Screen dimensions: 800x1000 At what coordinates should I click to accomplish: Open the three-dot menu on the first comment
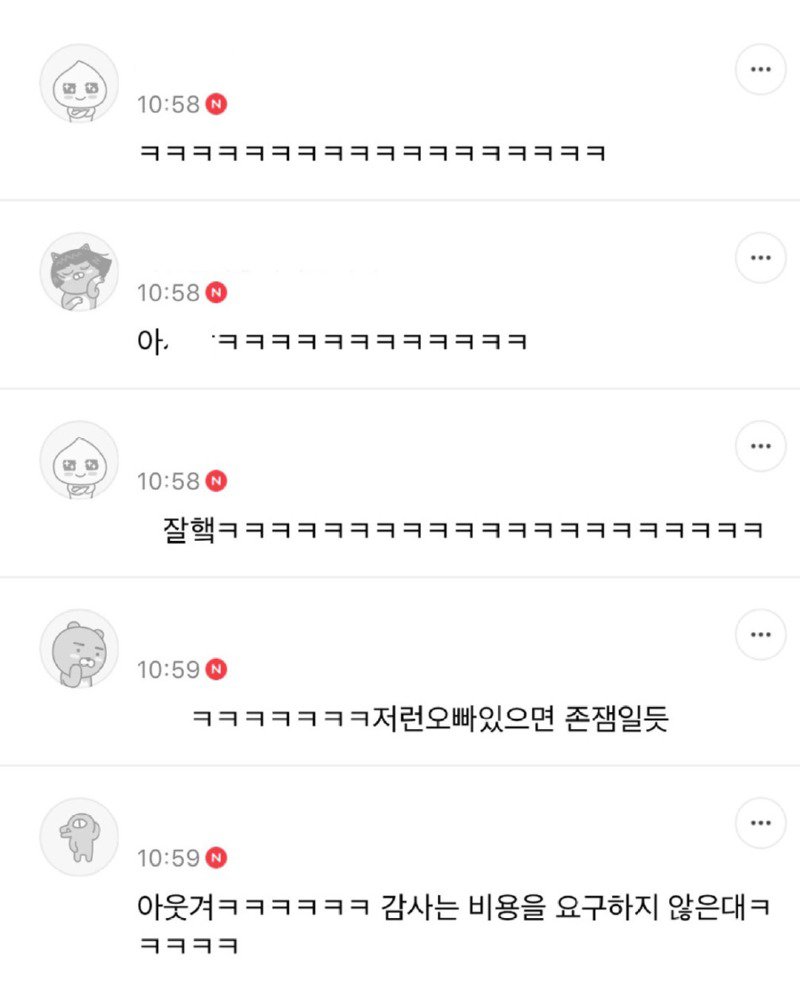pos(762,68)
